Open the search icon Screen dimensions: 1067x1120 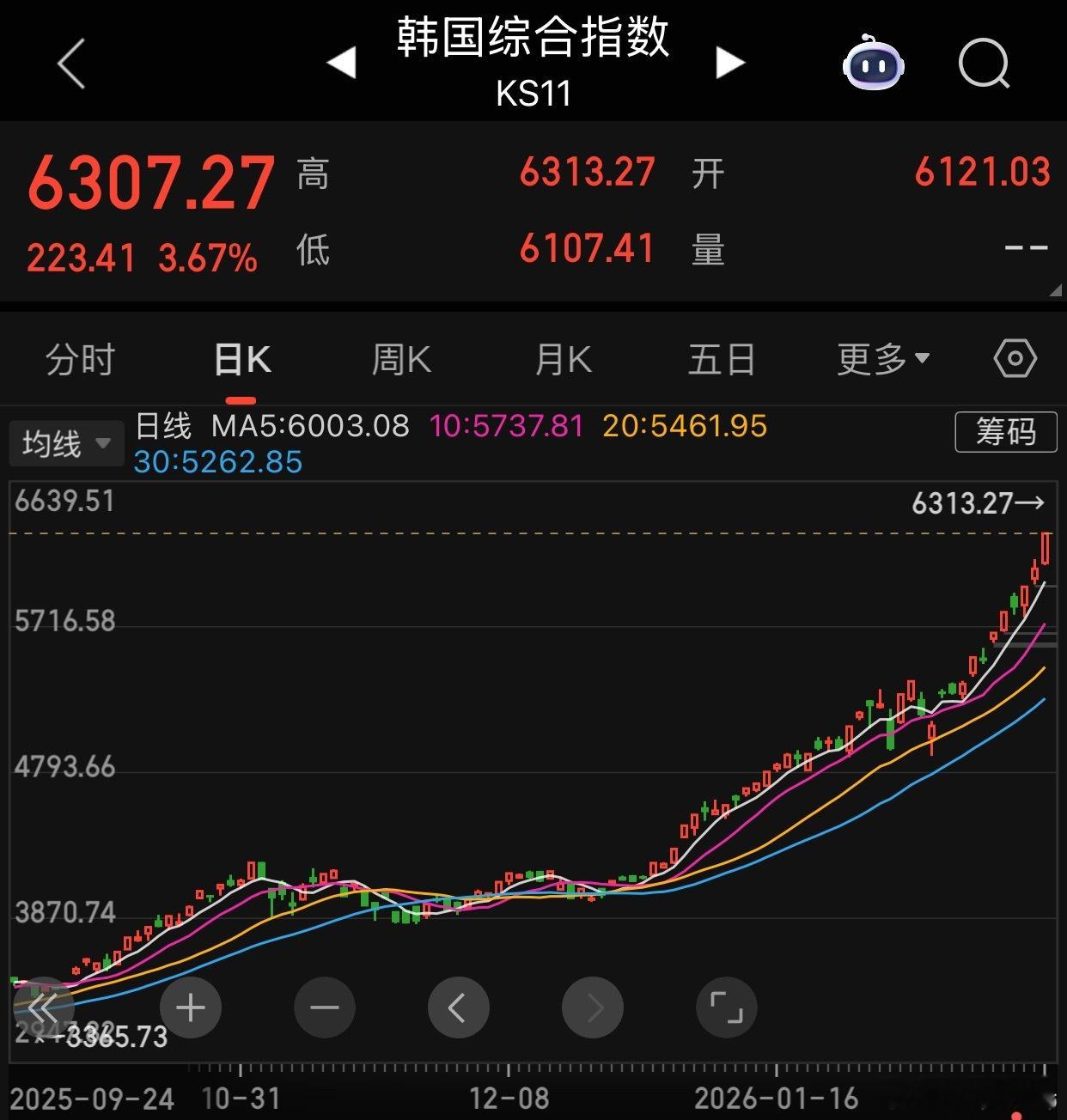pyautogui.click(x=983, y=64)
